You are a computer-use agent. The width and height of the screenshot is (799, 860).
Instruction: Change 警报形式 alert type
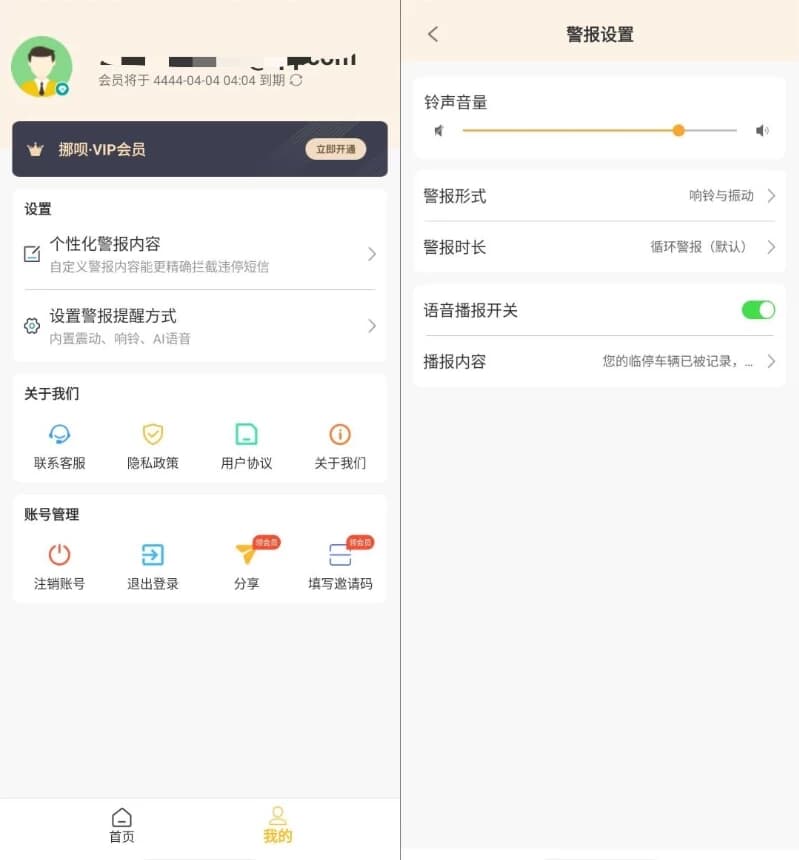point(599,196)
